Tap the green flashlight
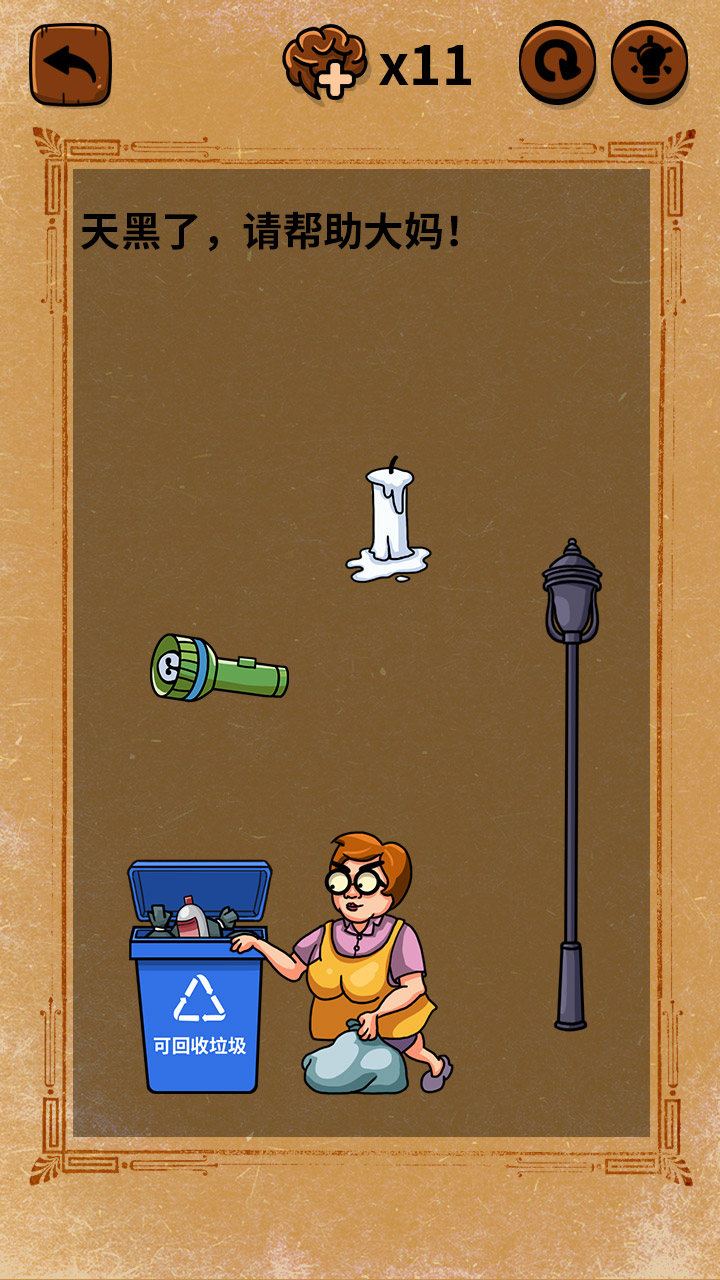720x1280 pixels. click(x=218, y=669)
